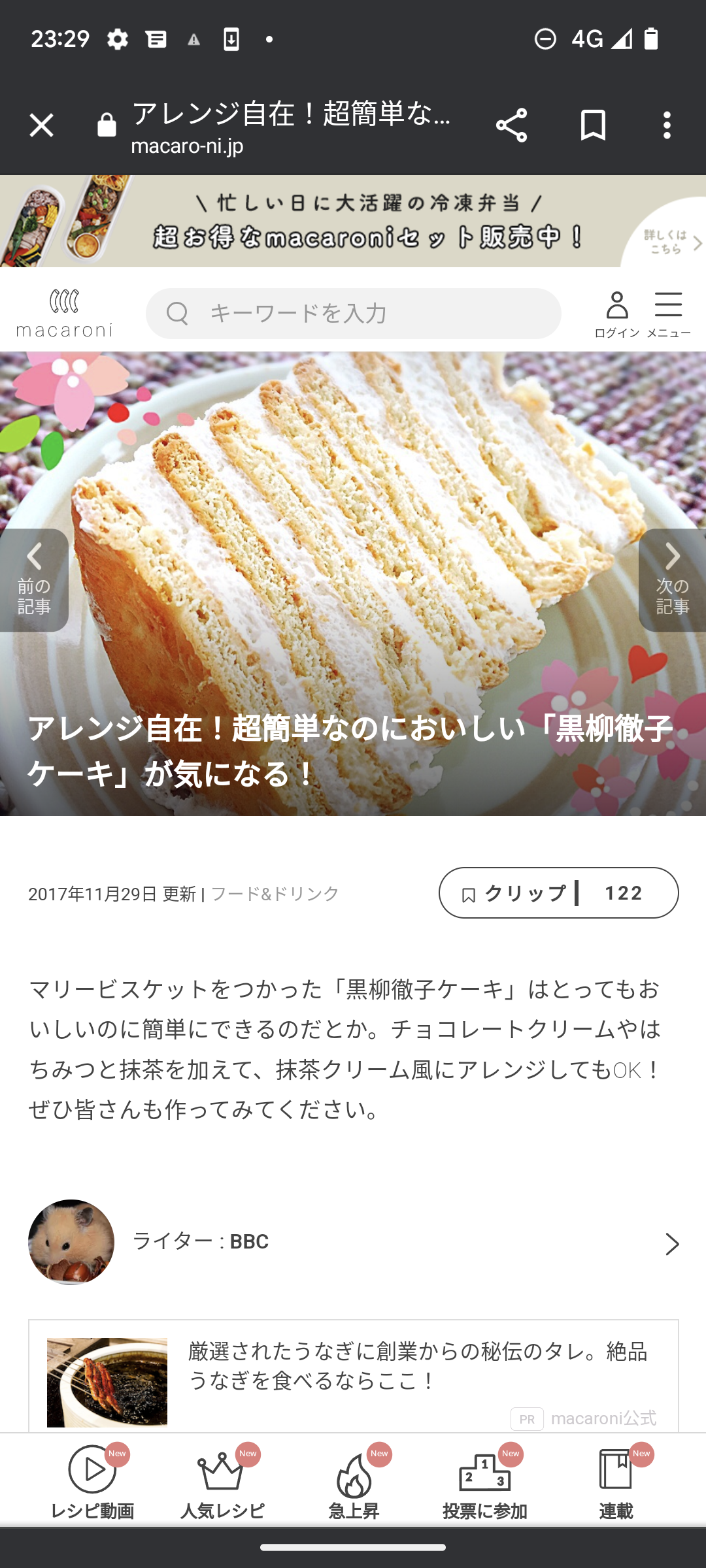Viewport: 706px width, 1568px height.
Task: Open the フード&ドリンク category
Action: (x=273, y=895)
